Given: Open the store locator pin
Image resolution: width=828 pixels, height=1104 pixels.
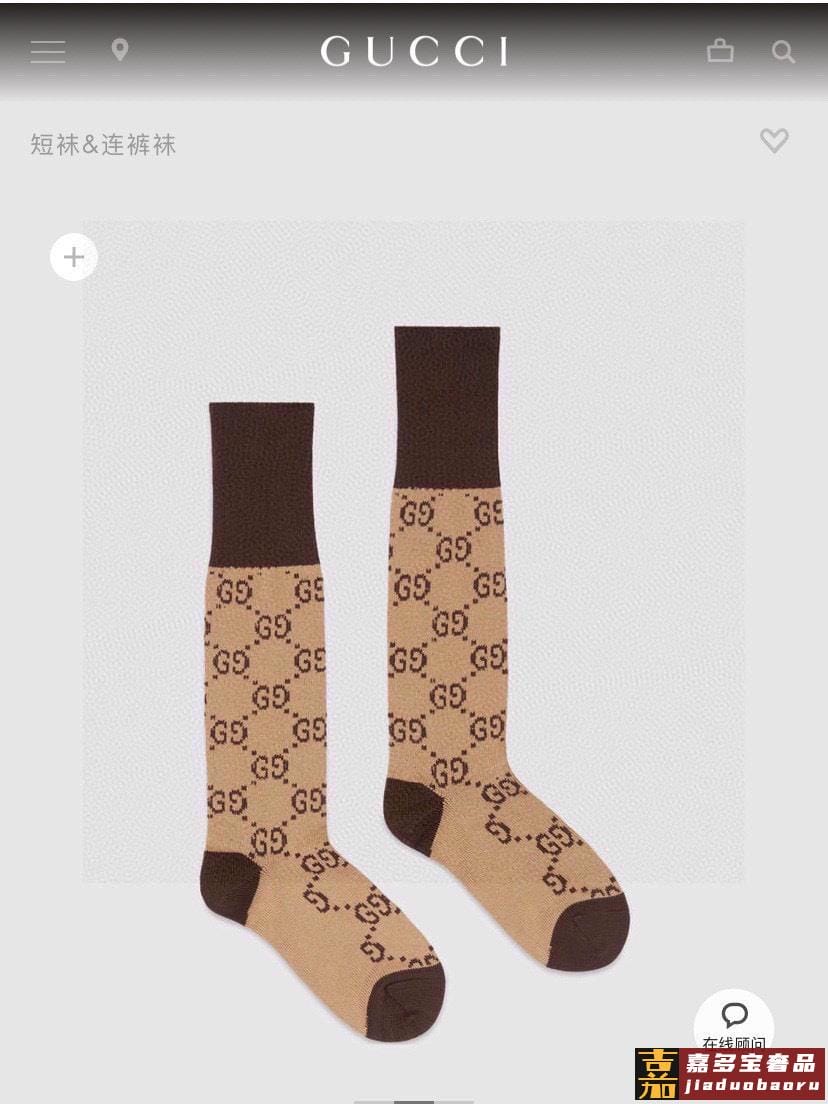Looking at the screenshot, I should pyautogui.click(x=120, y=50).
